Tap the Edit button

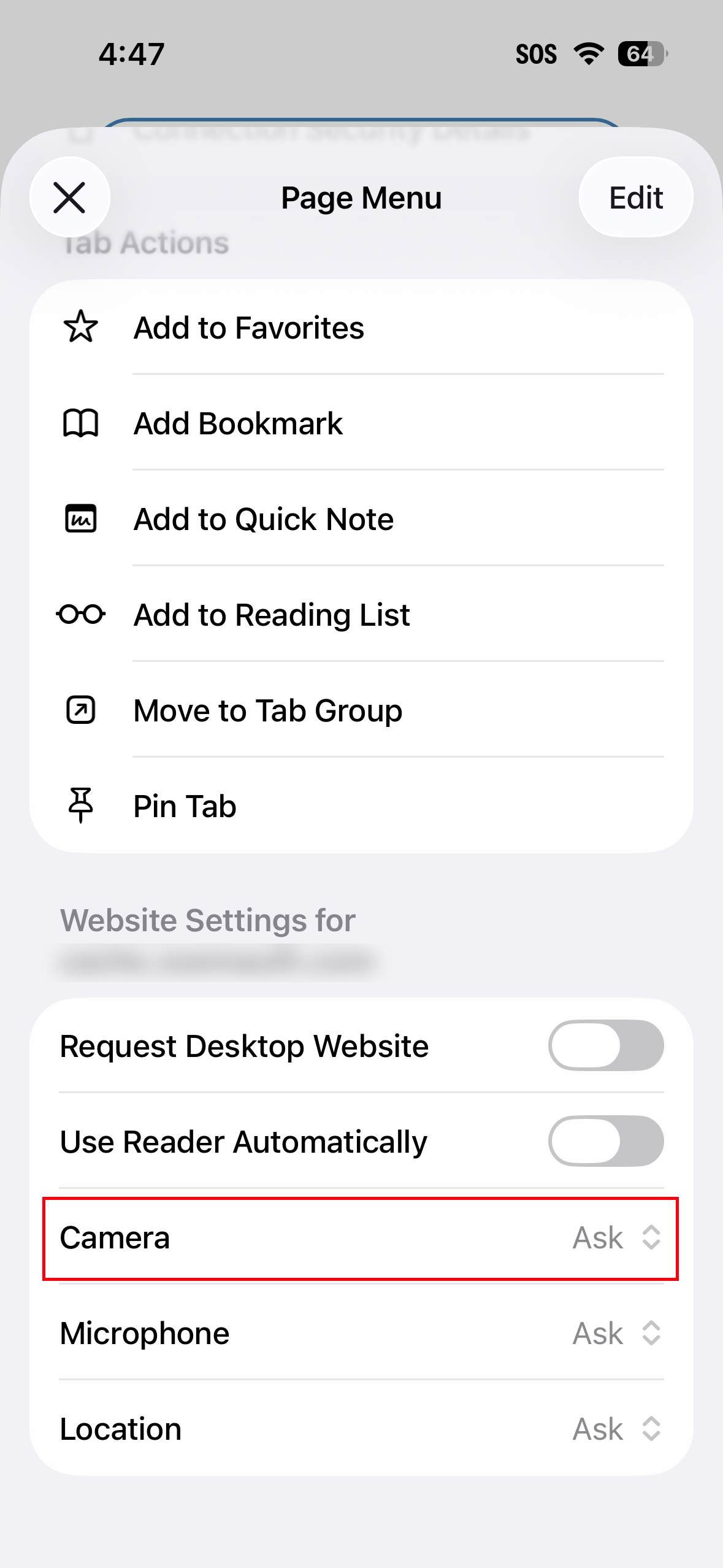635,198
